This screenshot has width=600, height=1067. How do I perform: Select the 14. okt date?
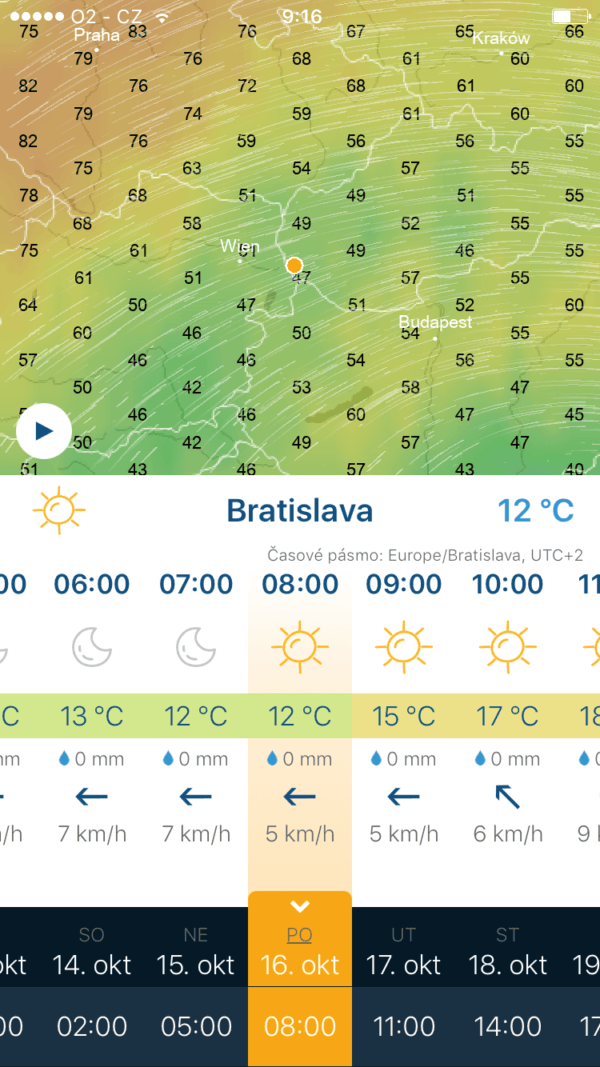[92, 954]
